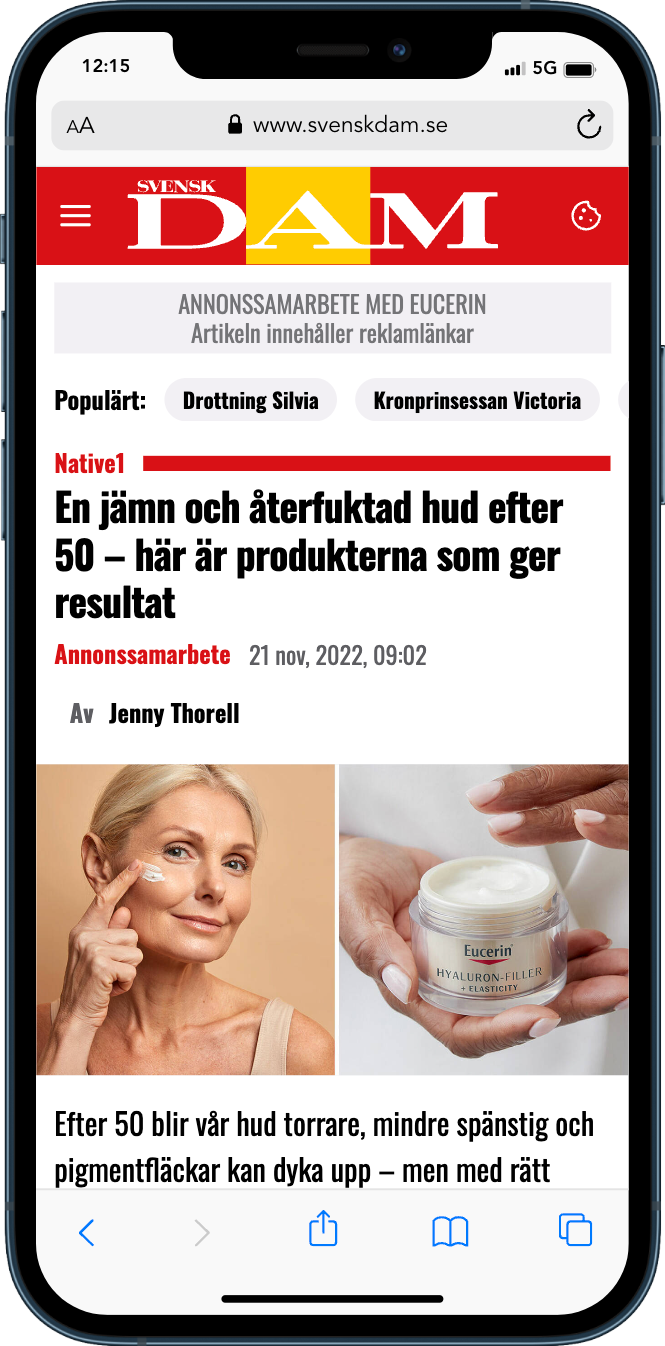Share this page

[x=322, y=1230]
